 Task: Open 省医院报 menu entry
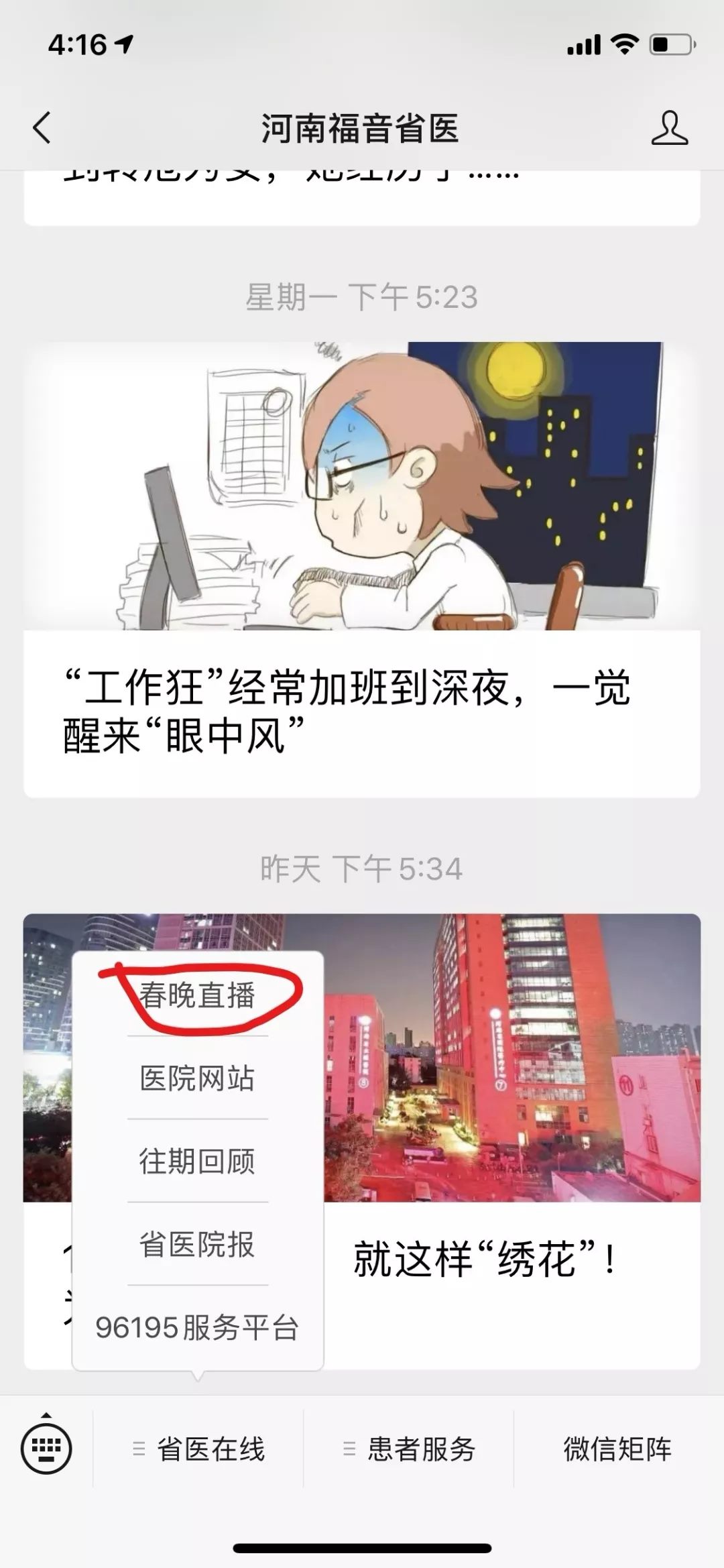[x=197, y=1245]
